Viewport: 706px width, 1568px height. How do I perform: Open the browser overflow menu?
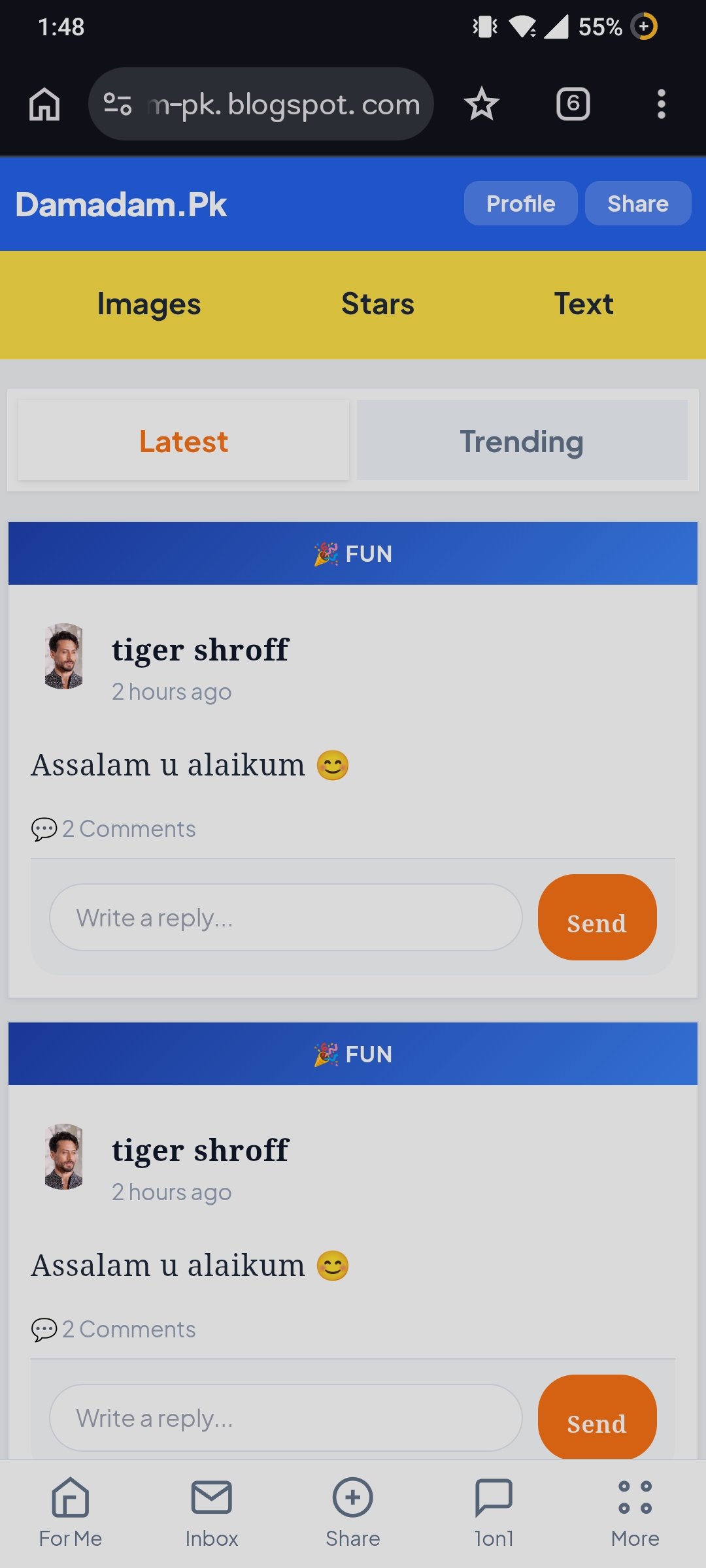pyautogui.click(x=661, y=104)
